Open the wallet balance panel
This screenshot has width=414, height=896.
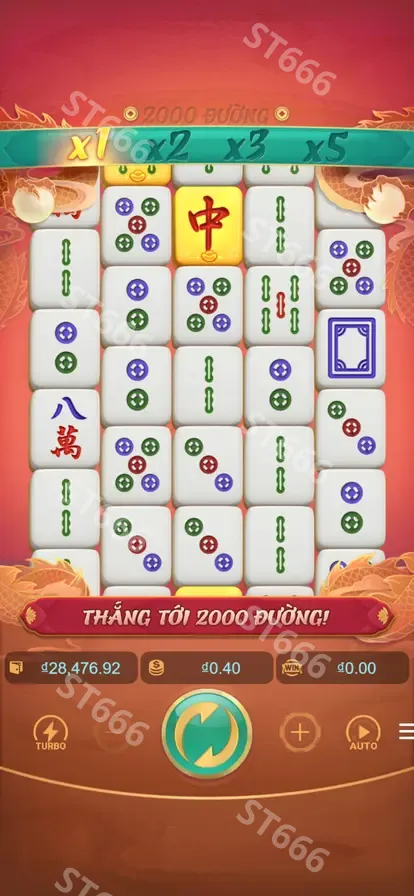pyautogui.click(x=71, y=668)
